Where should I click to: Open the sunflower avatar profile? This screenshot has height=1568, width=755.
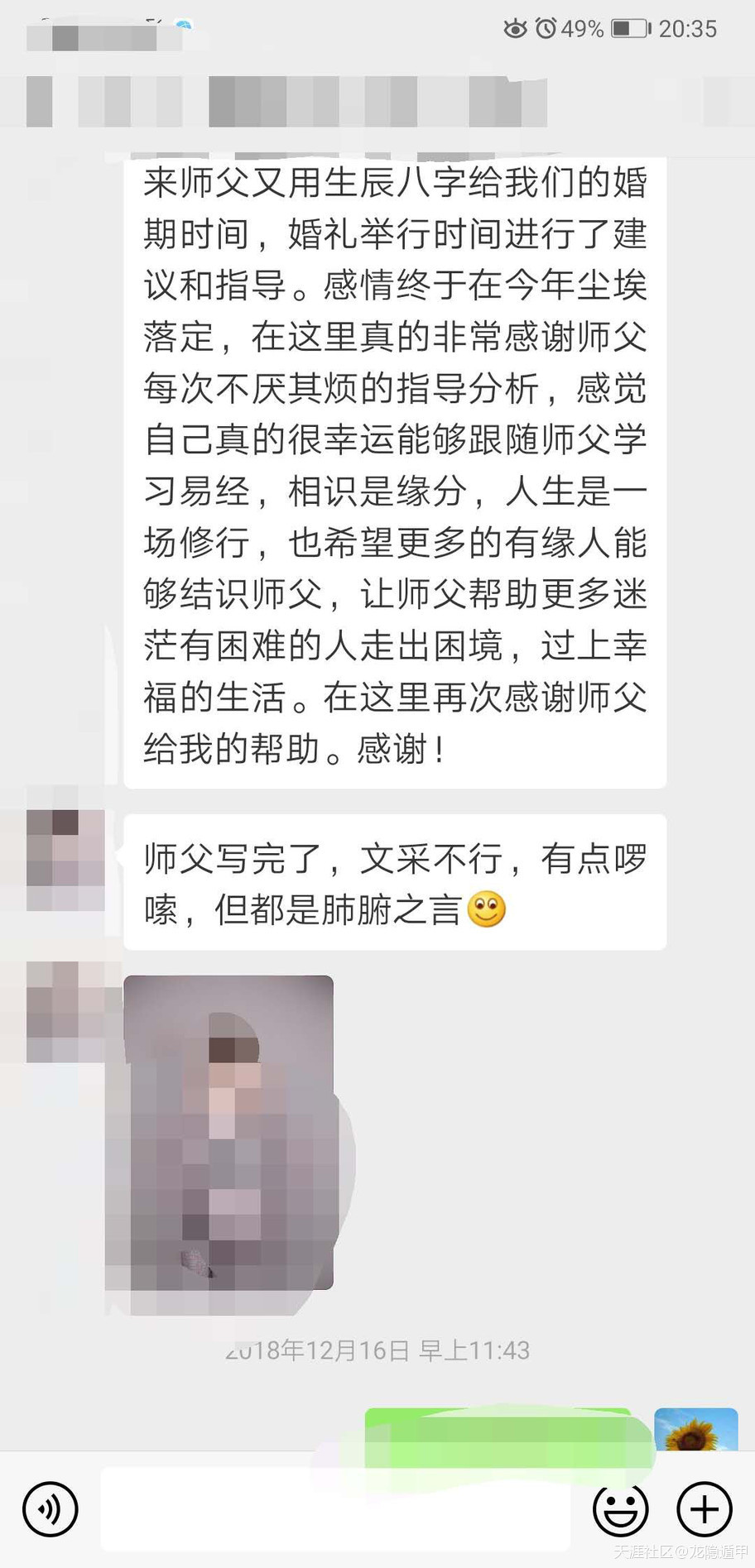[695, 1431]
